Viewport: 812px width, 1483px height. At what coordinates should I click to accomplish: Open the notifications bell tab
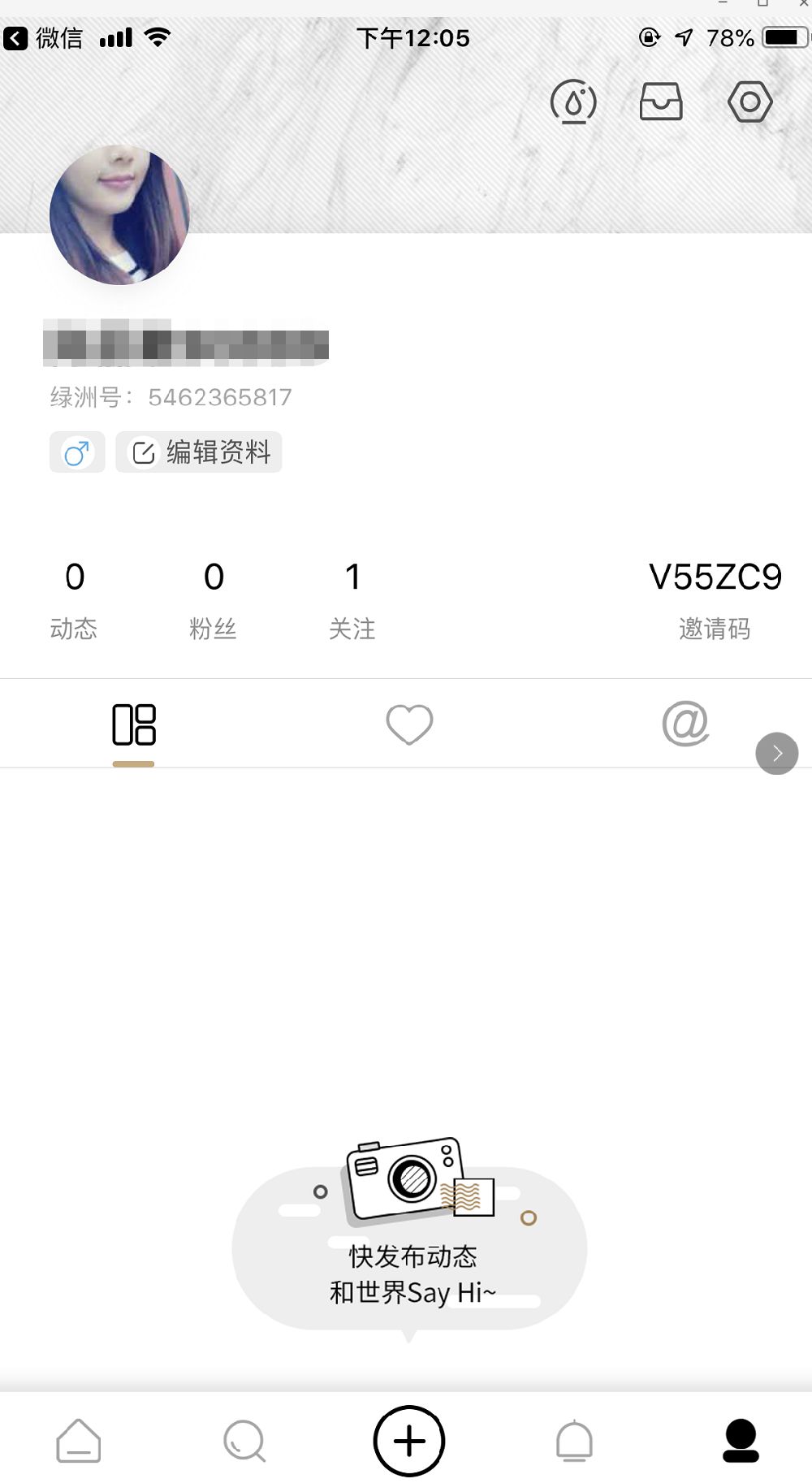pos(574,1441)
